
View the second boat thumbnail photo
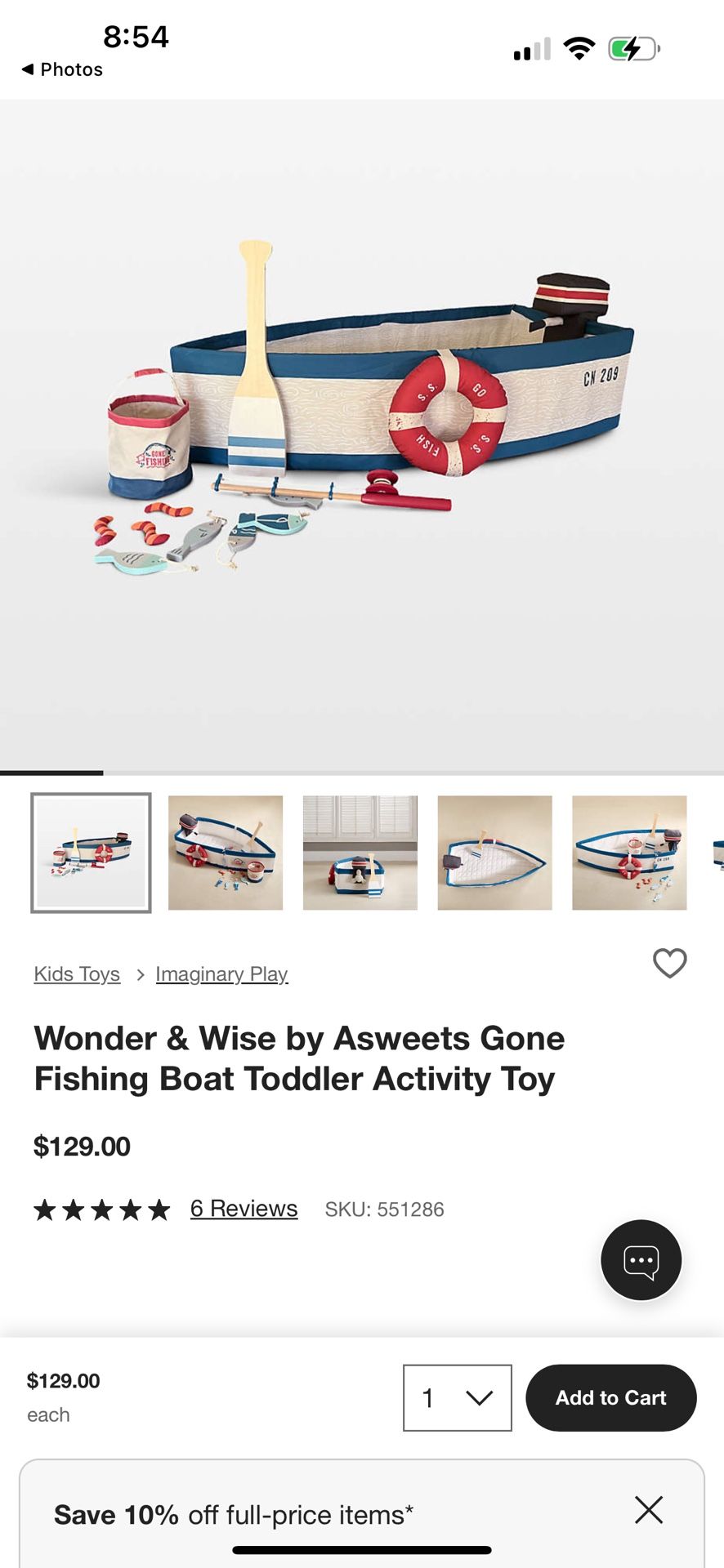pos(226,853)
